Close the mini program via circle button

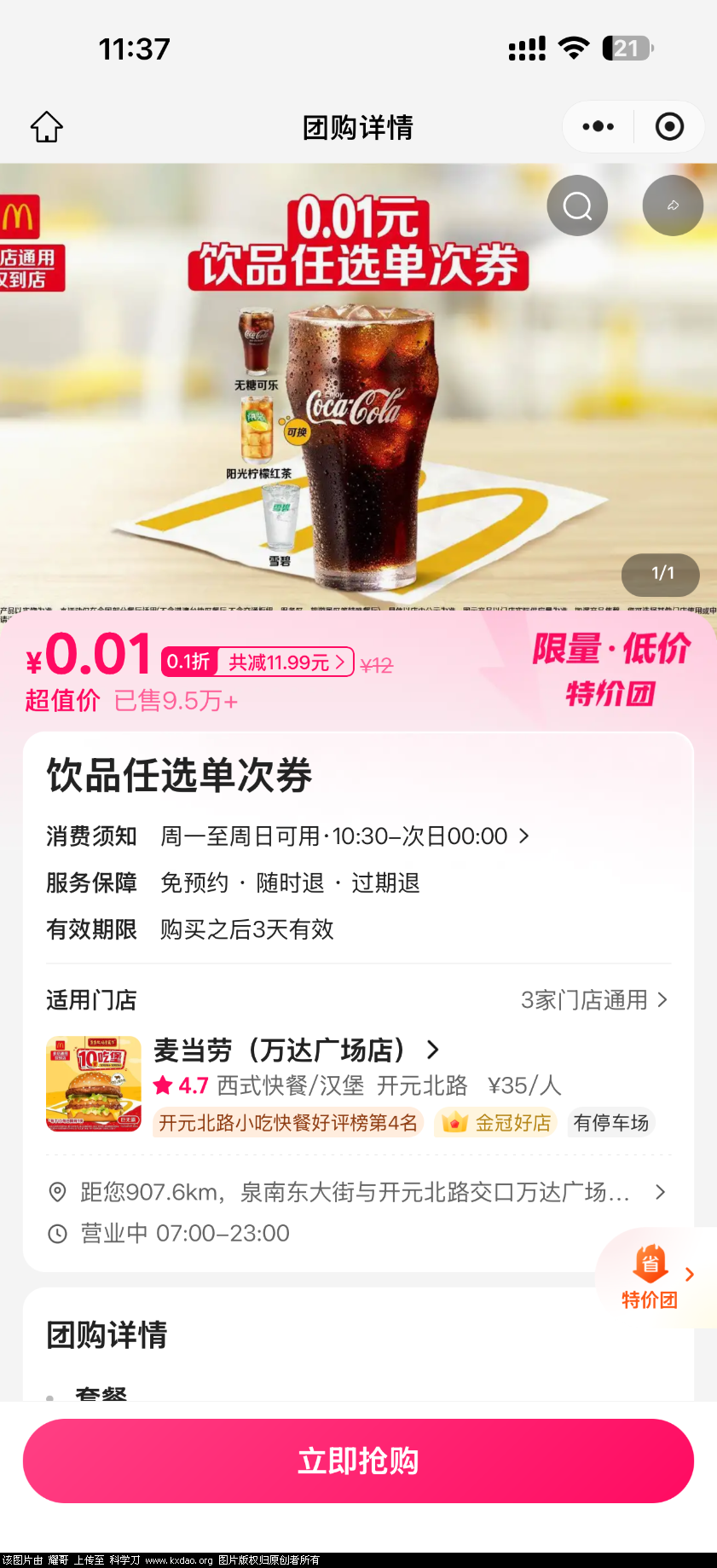(x=669, y=127)
